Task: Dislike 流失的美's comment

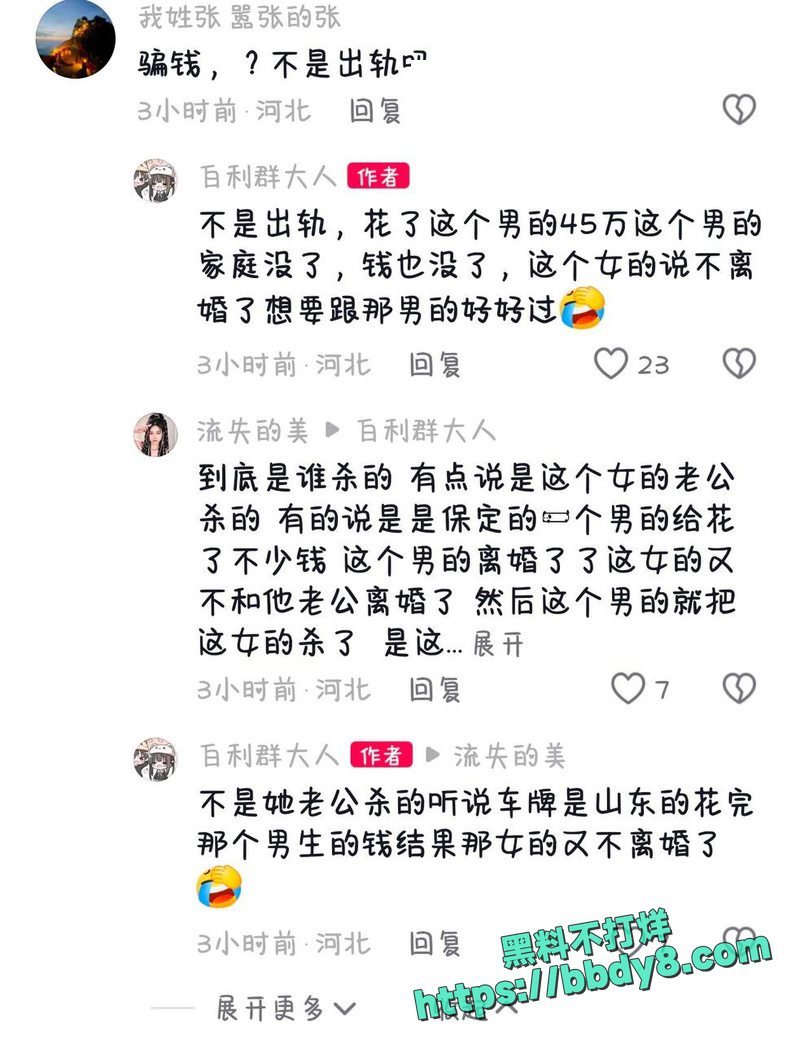Action: (x=739, y=688)
